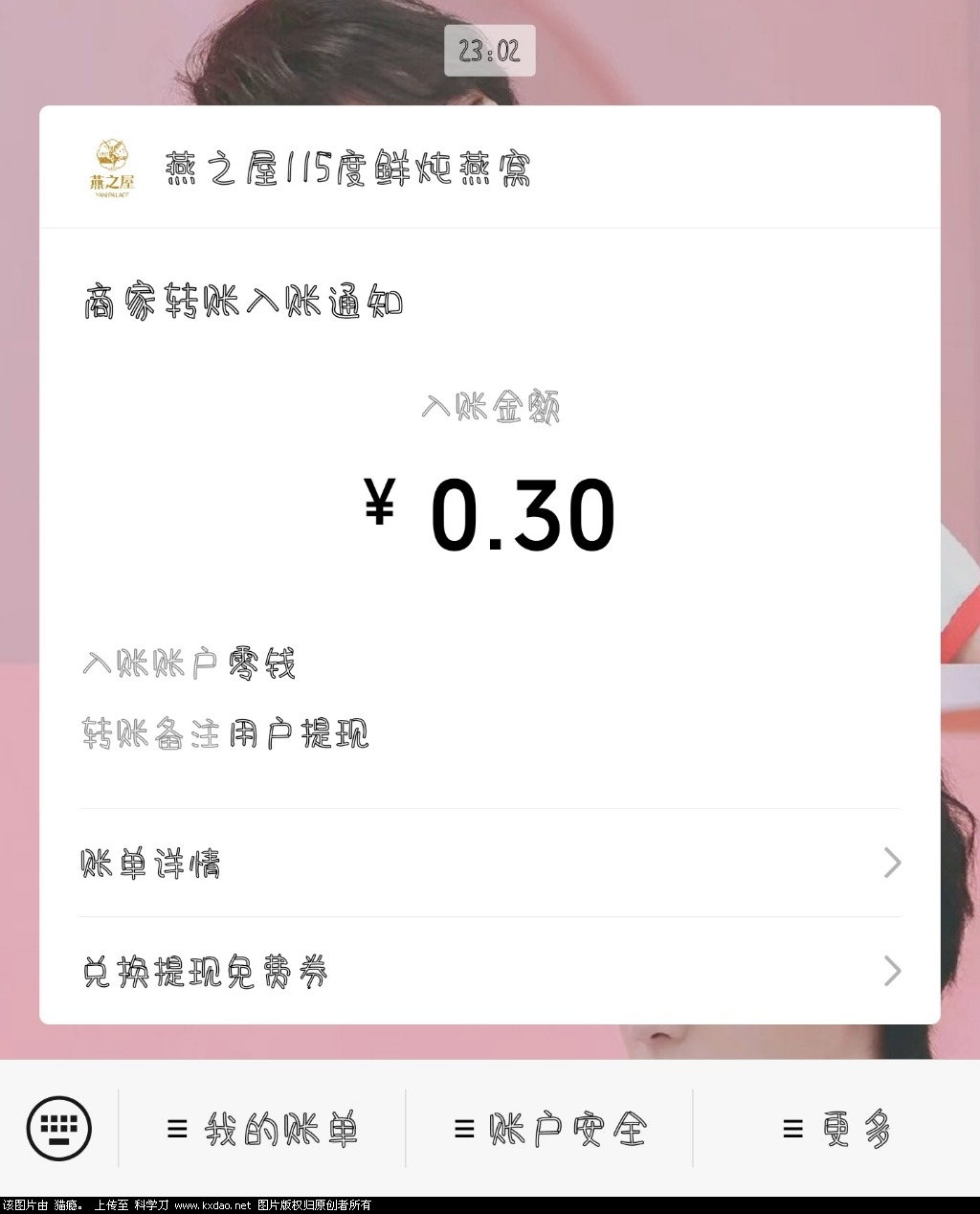Open the 我的账单 menu

262,1130
